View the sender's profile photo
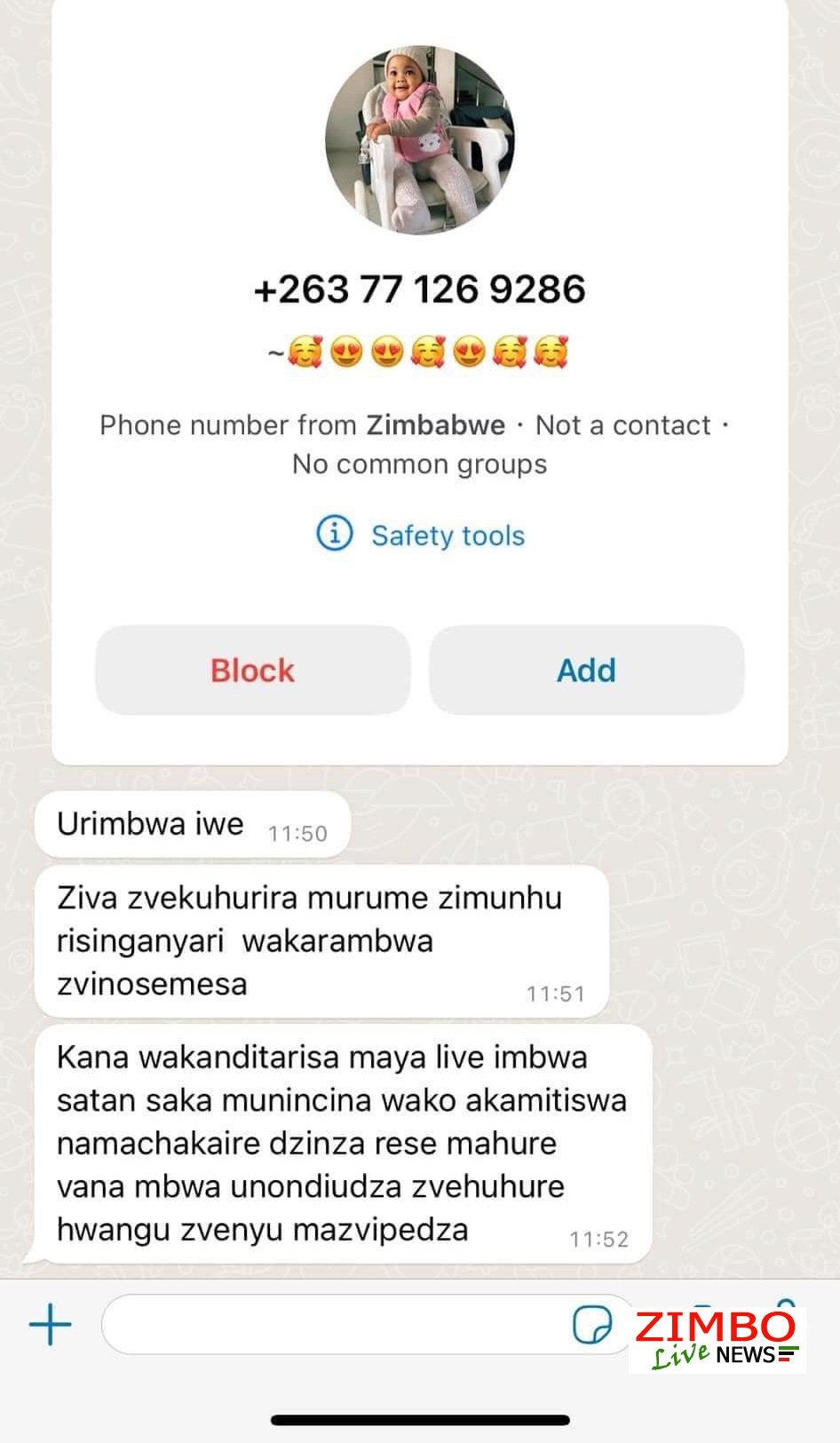This screenshot has height=1443, width=840. (x=420, y=140)
